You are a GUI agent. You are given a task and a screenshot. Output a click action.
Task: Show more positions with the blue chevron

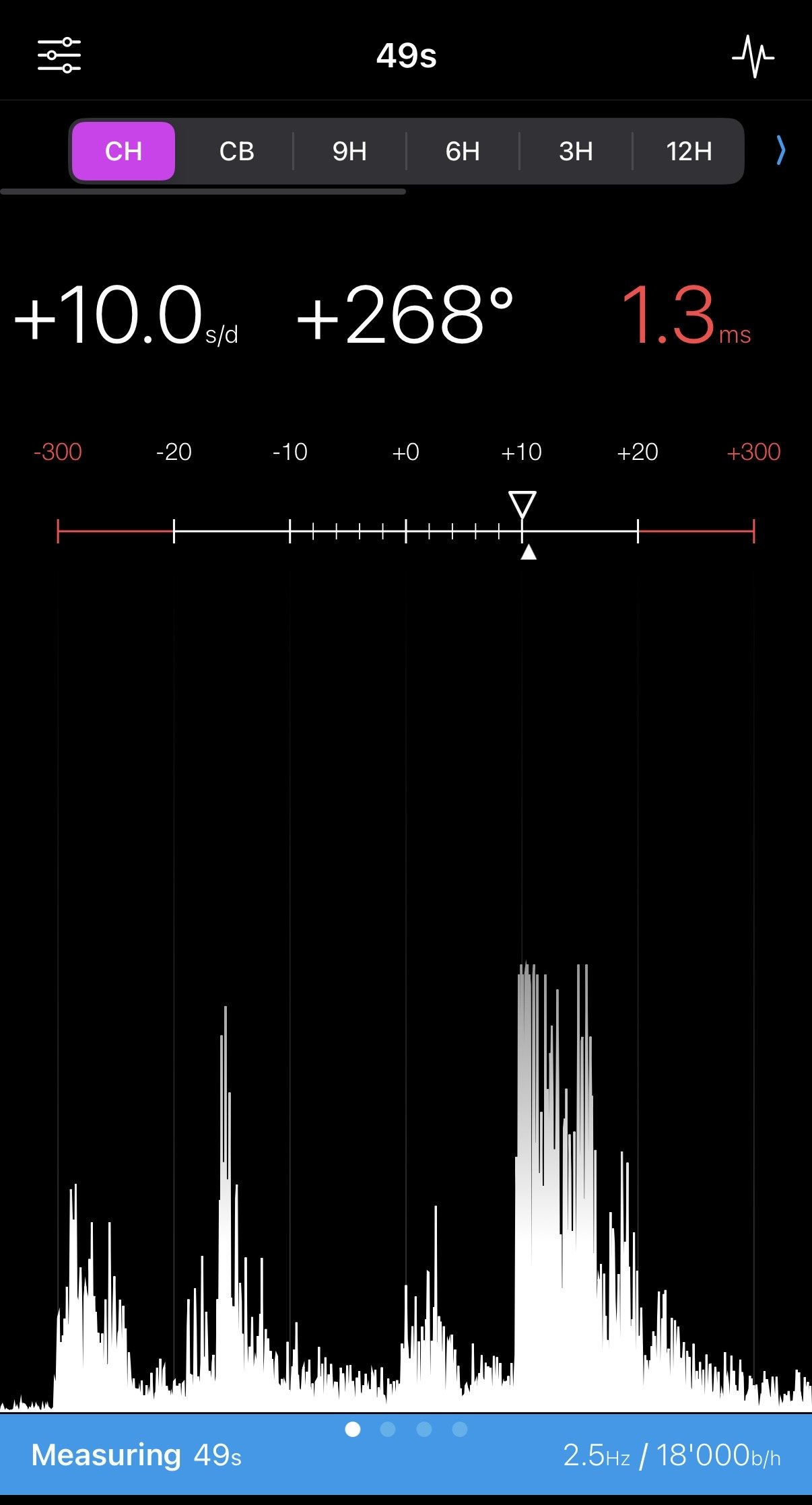pyautogui.click(x=780, y=150)
